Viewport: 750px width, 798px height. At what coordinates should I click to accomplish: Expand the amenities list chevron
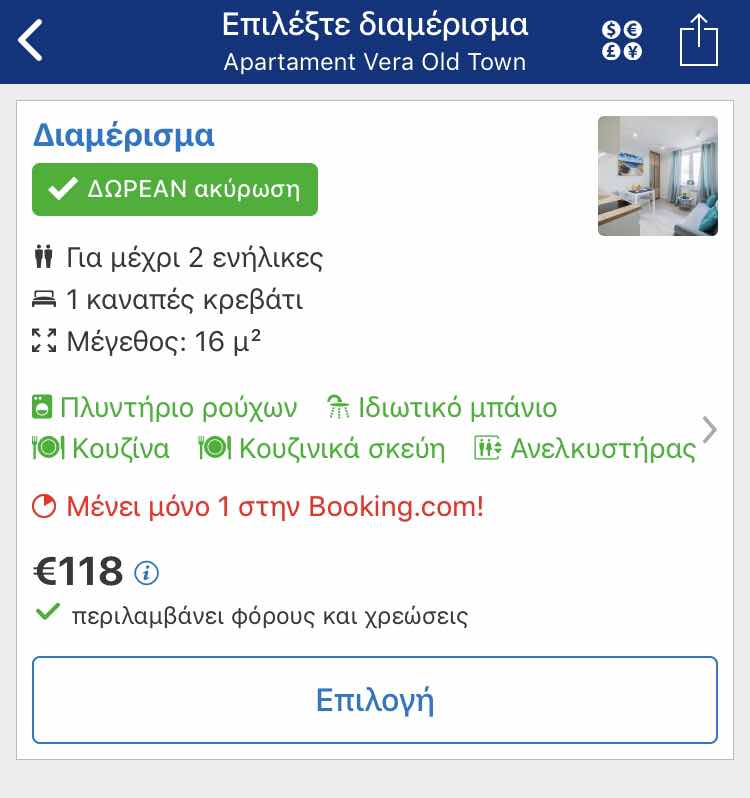click(709, 430)
